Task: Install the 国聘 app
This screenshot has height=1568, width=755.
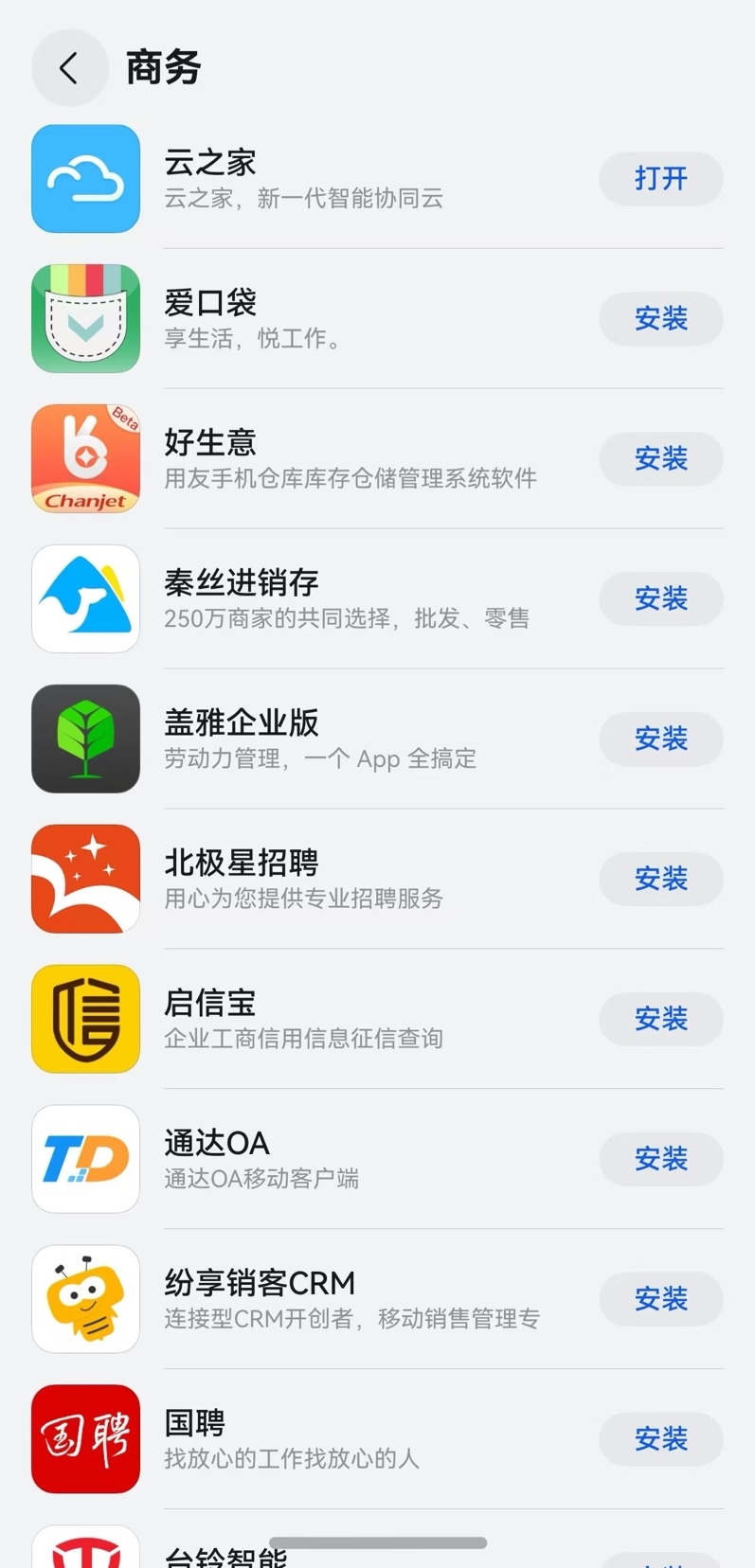Action: click(x=660, y=1439)
